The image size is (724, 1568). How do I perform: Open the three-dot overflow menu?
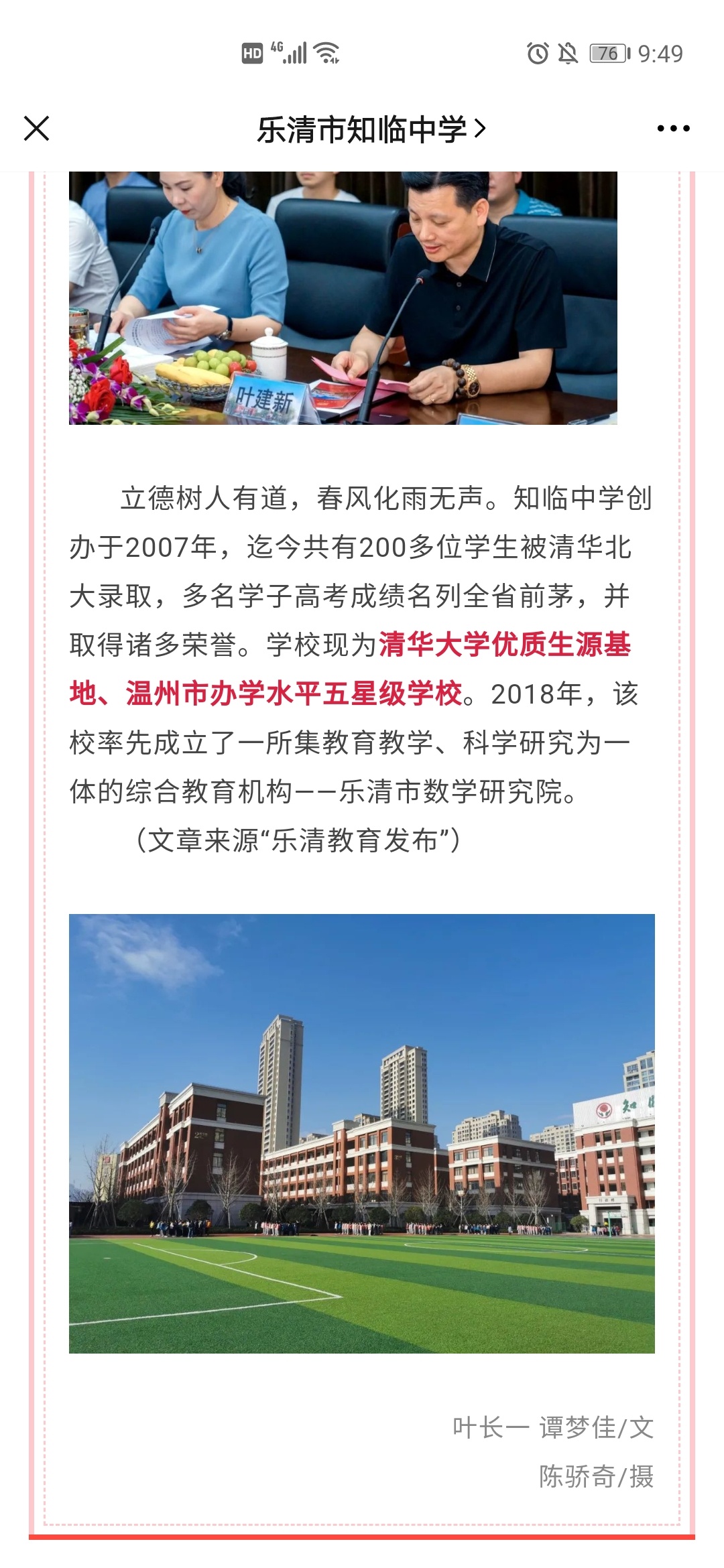point(674,129)
